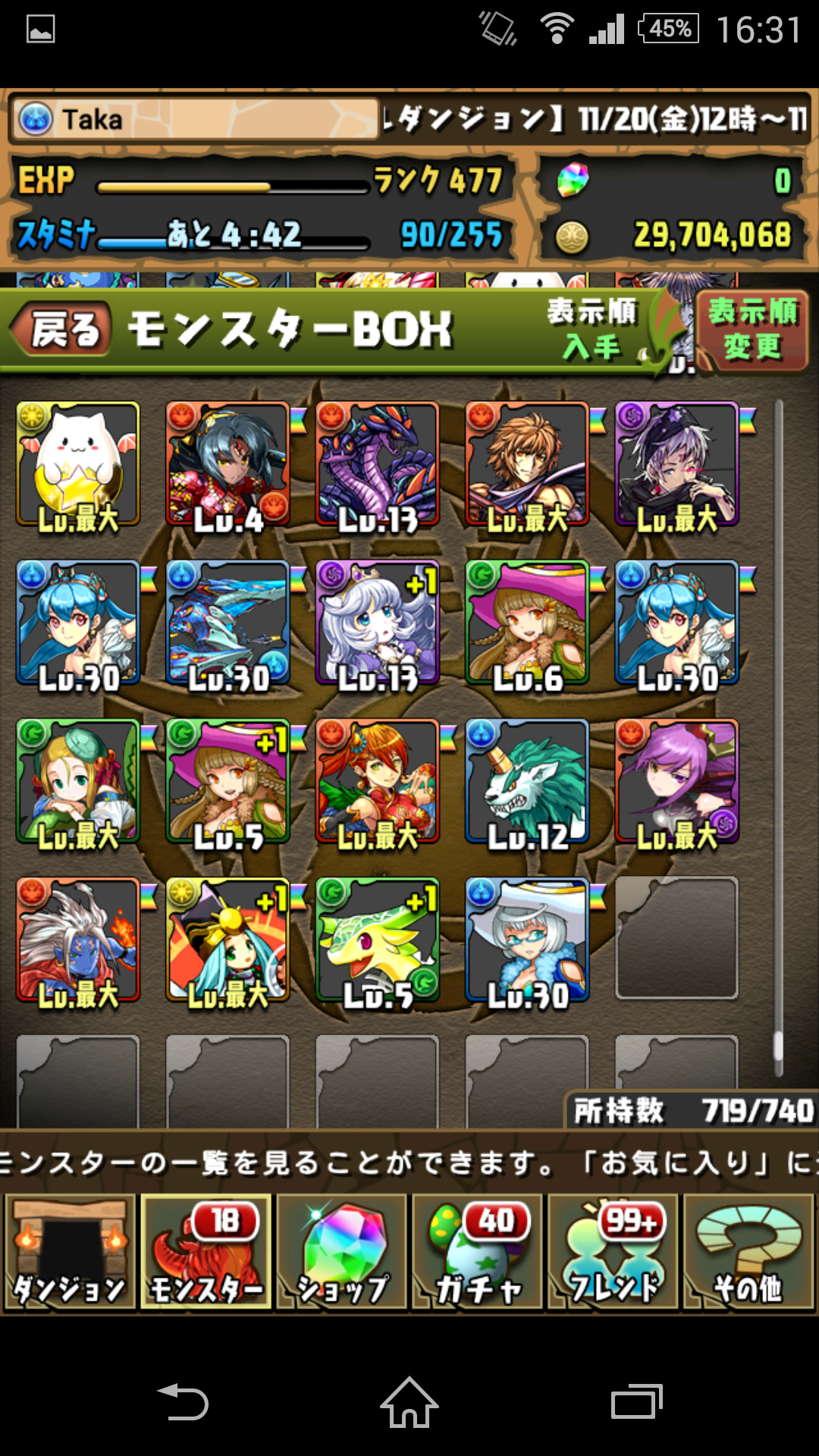Choose the teal-maned wolf monster Lv.12
Image resolution: width=819 pixels, height=1456 pixels.
coord(527,782)
